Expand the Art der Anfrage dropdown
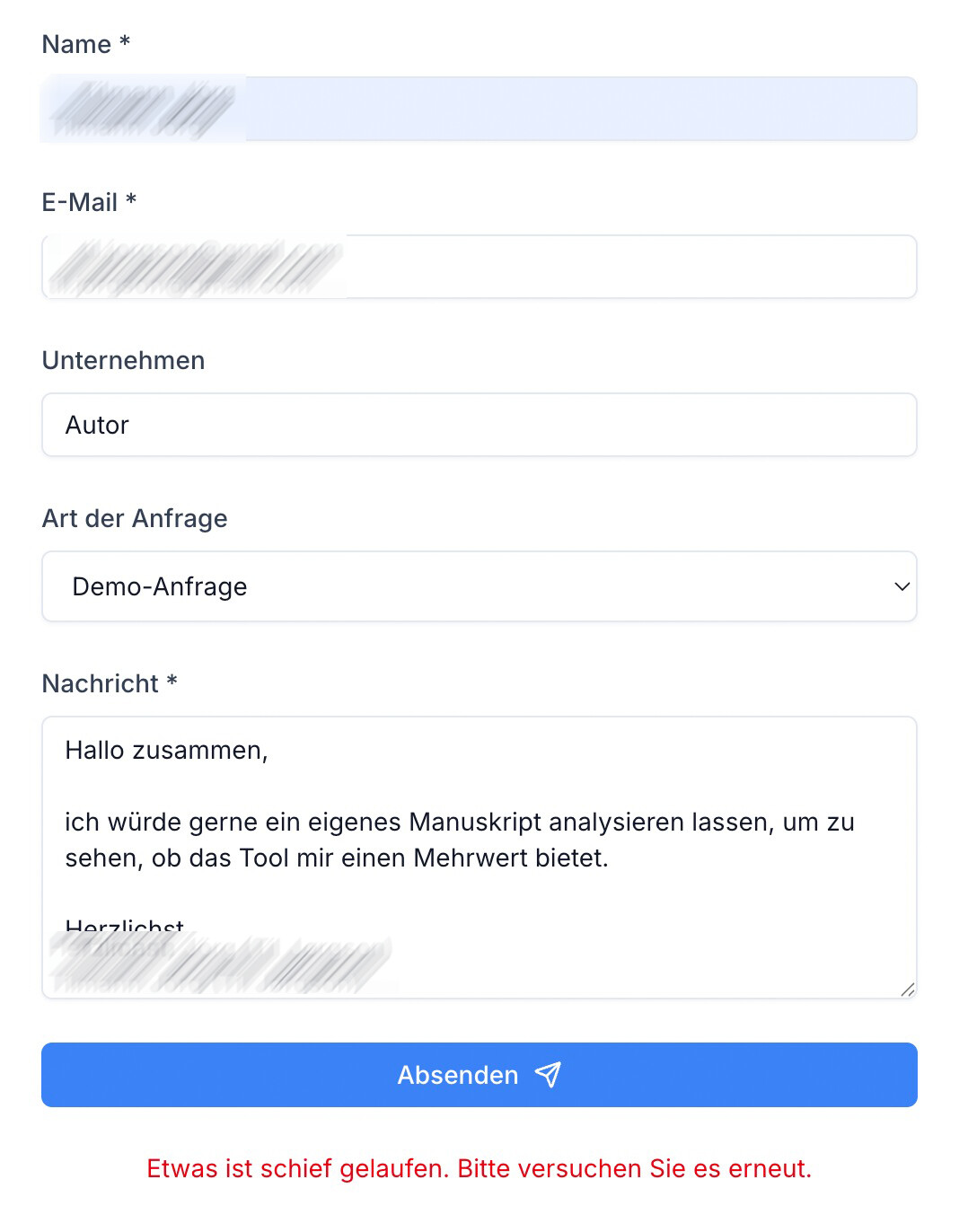 [480, 586]
